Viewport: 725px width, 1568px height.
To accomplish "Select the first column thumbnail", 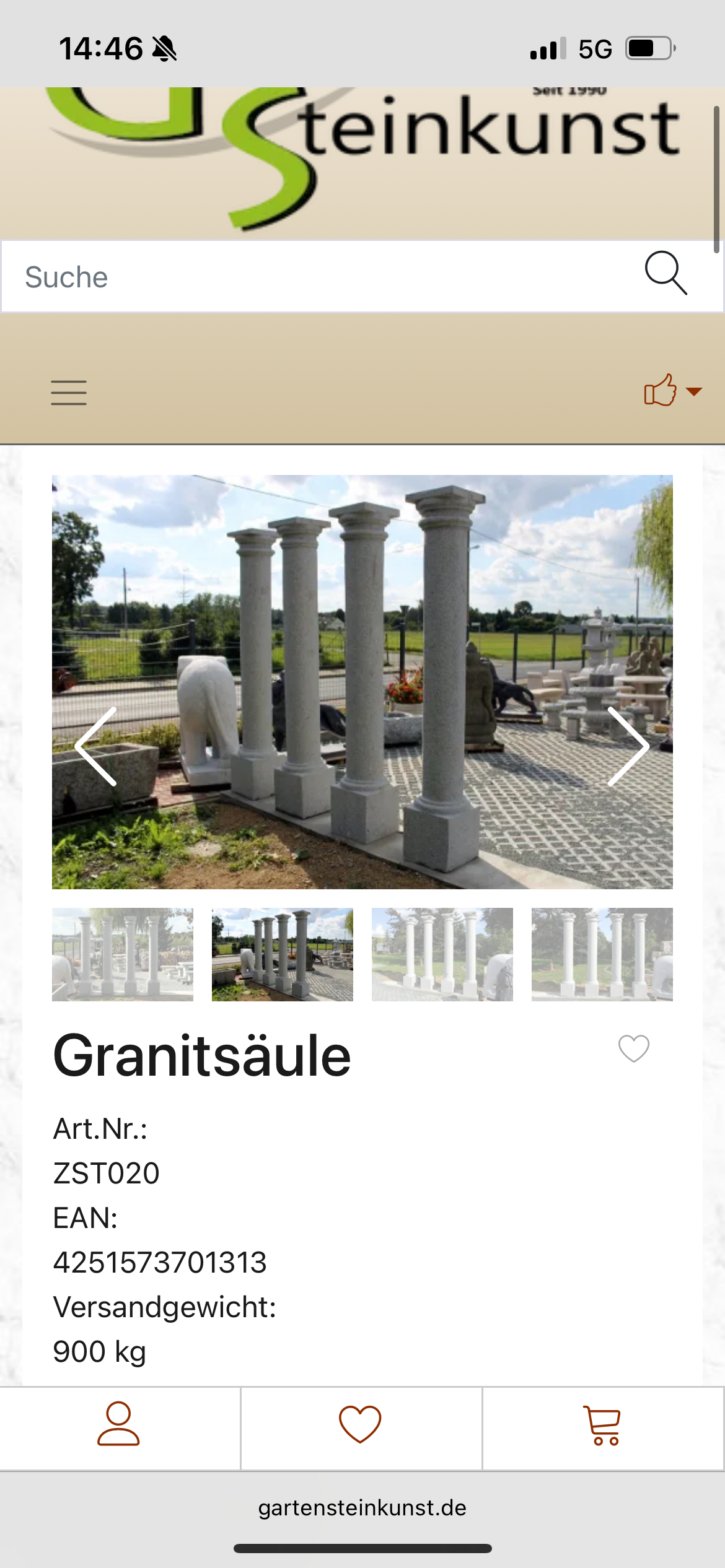I will [x=123, y=954].
